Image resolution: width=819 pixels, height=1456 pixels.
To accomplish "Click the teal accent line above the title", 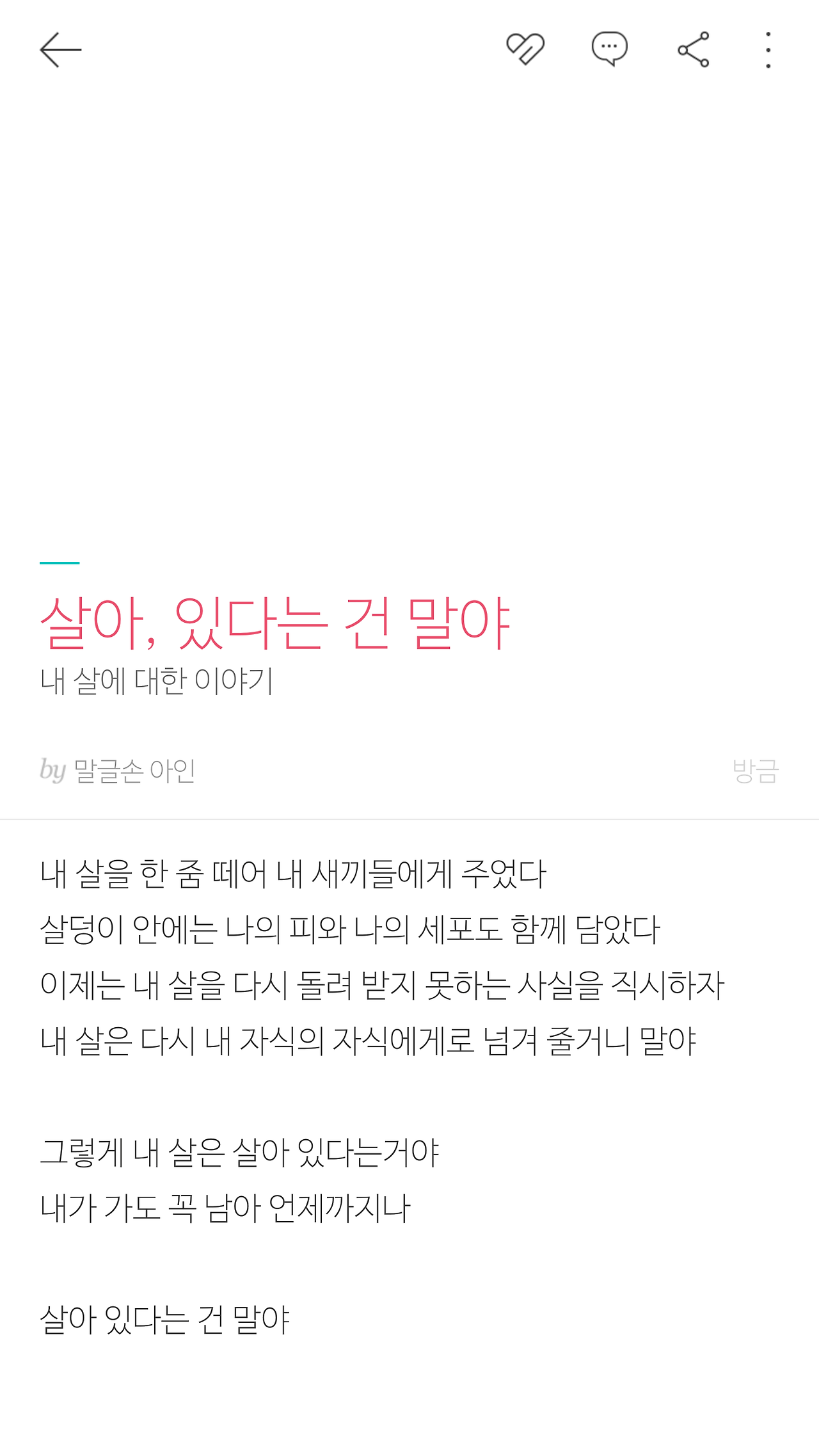I will [59, 563].
